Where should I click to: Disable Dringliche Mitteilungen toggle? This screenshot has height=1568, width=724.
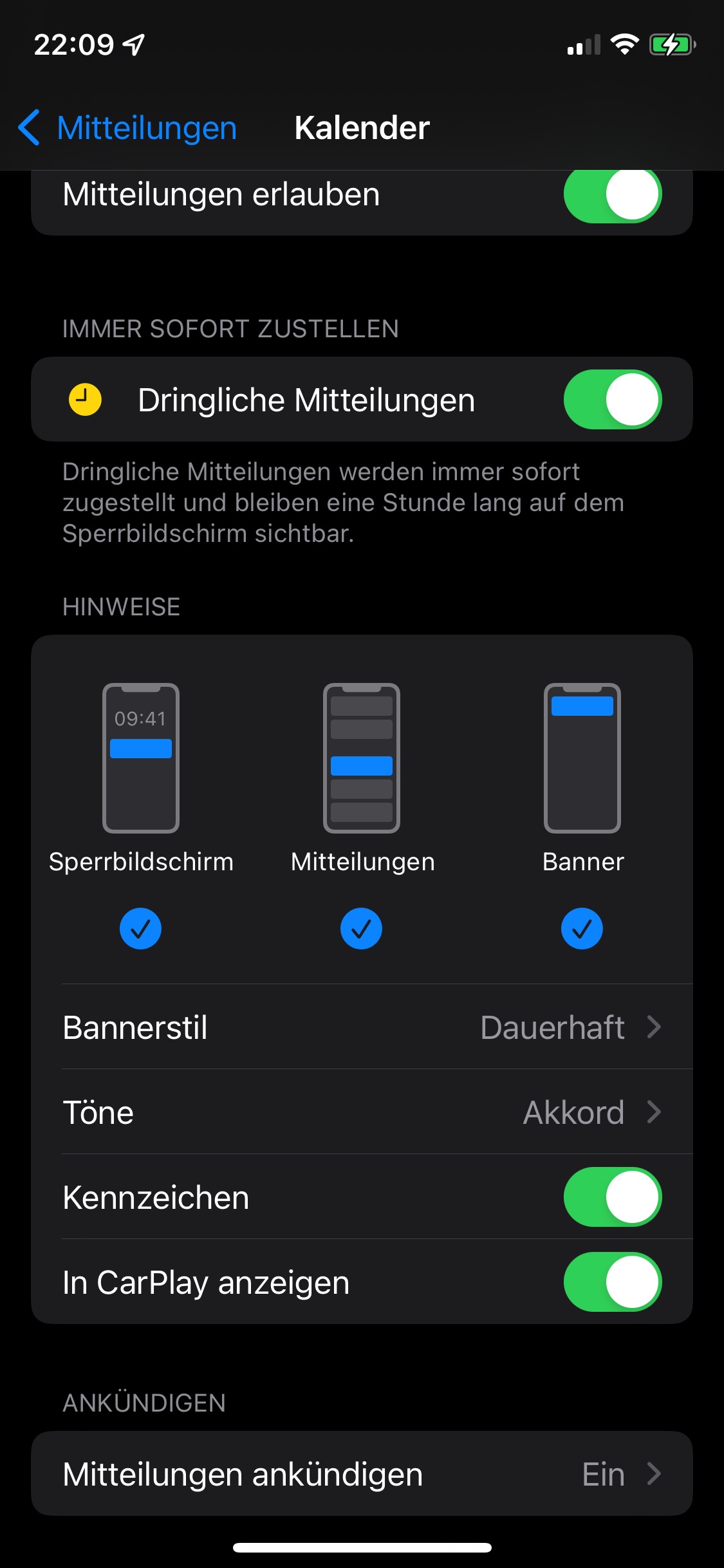(x=612, y=400)
